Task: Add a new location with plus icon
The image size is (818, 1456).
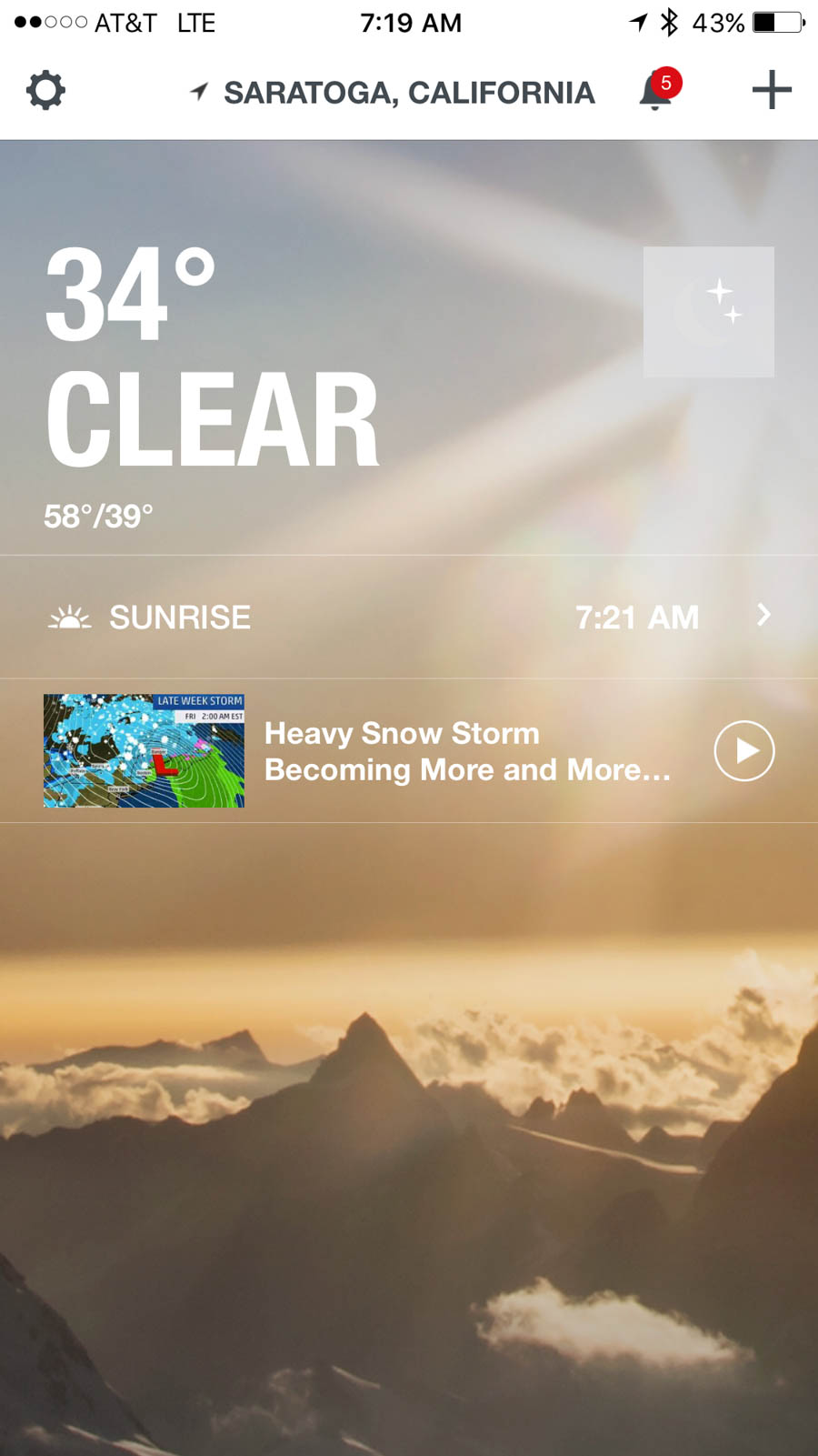Action: click(772, 90)
